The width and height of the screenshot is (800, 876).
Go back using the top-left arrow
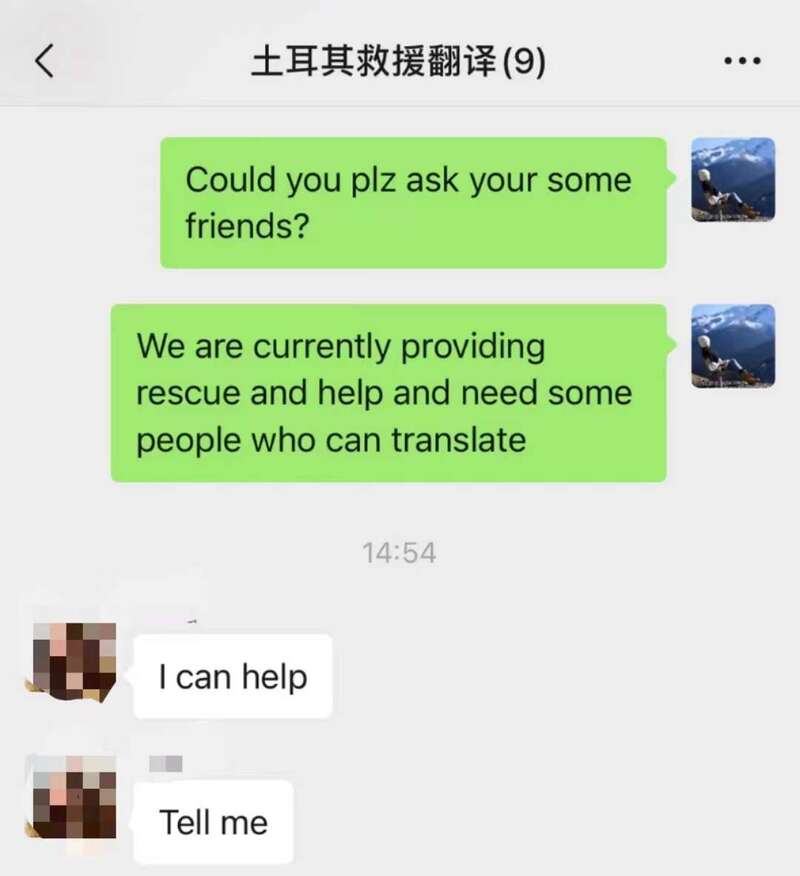tap(43, 62)
